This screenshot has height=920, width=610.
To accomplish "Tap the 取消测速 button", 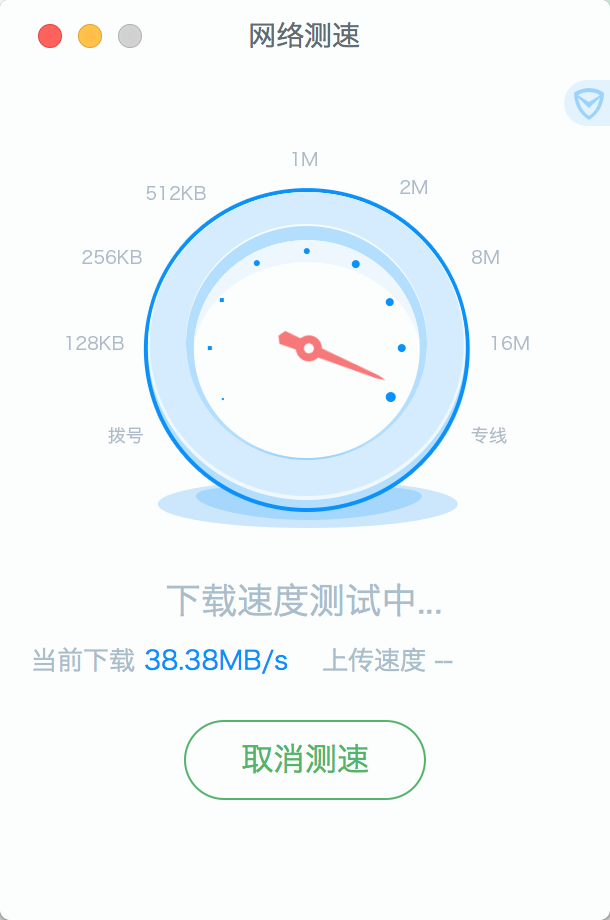I will pos(305,760).
